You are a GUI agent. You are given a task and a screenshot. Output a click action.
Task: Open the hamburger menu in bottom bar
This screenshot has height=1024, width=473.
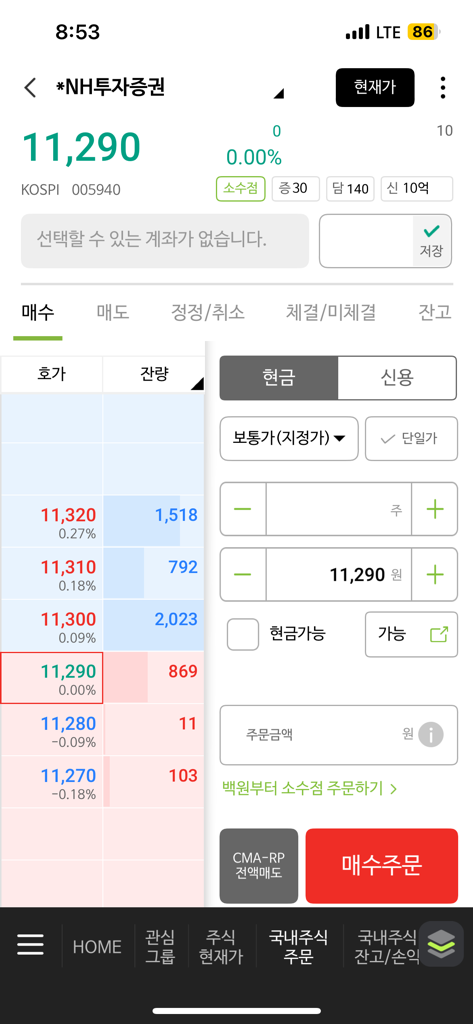(30, 945)
